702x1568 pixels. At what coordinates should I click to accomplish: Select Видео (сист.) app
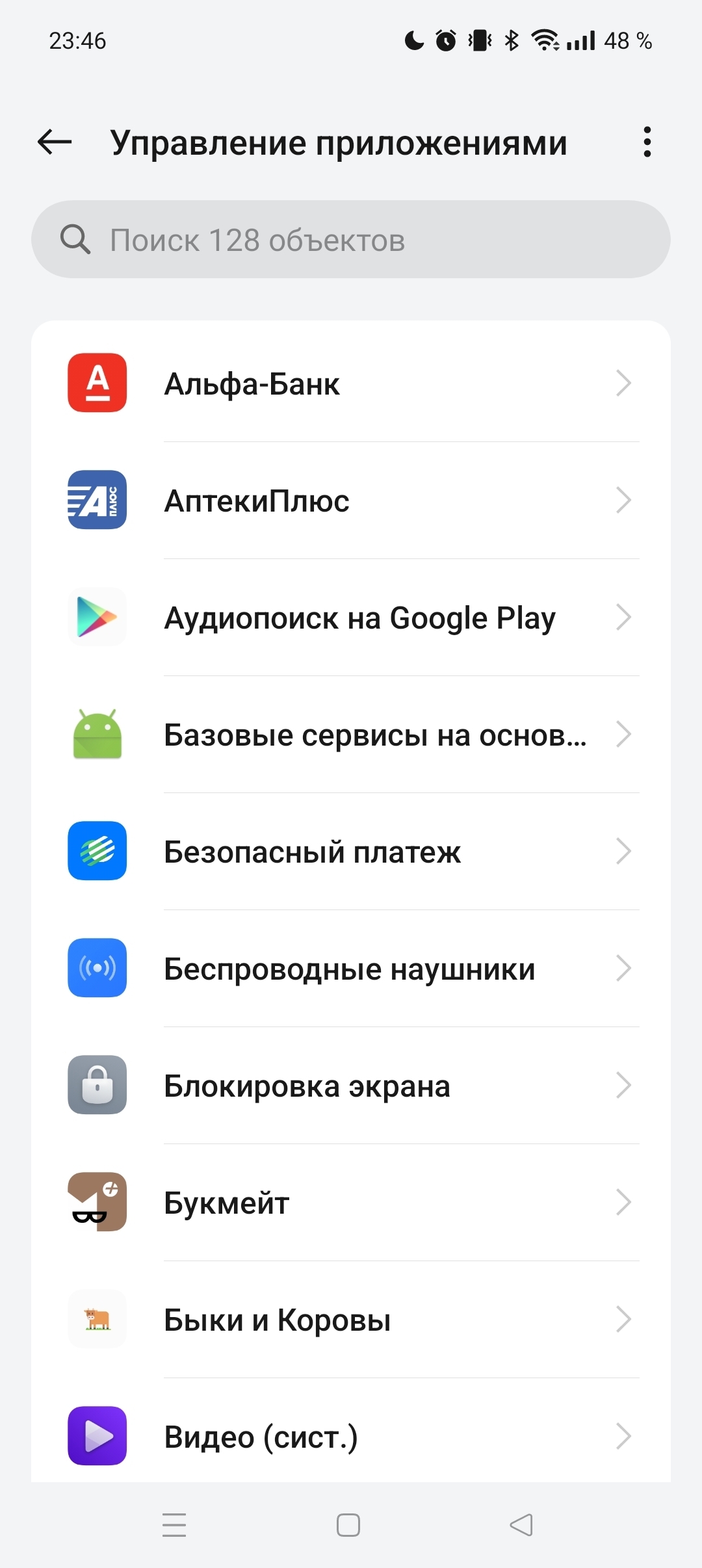351,1437
